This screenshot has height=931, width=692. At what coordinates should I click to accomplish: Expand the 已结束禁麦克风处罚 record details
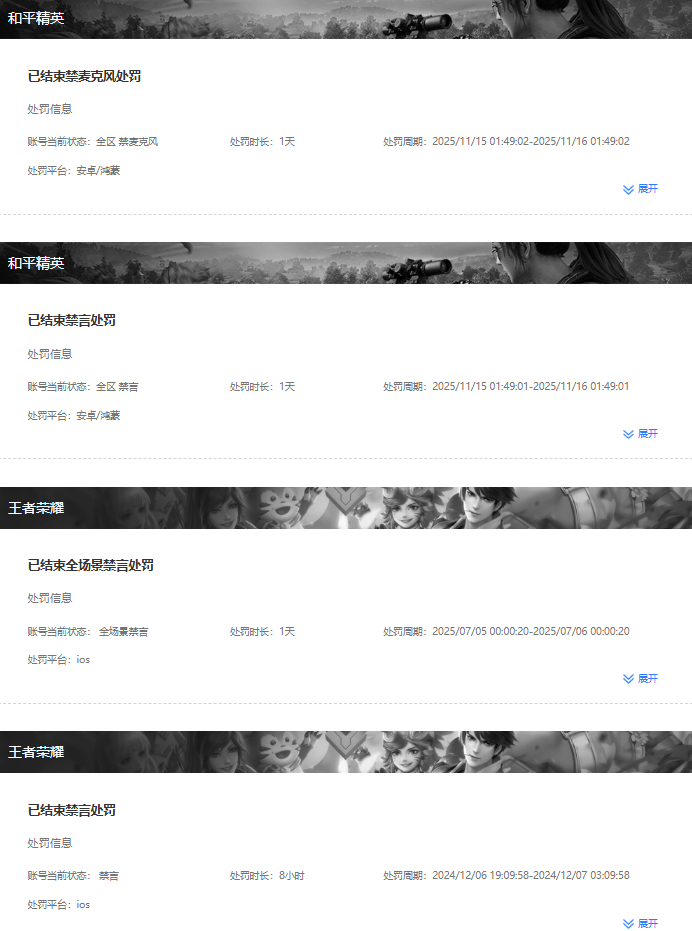[641, 189]
